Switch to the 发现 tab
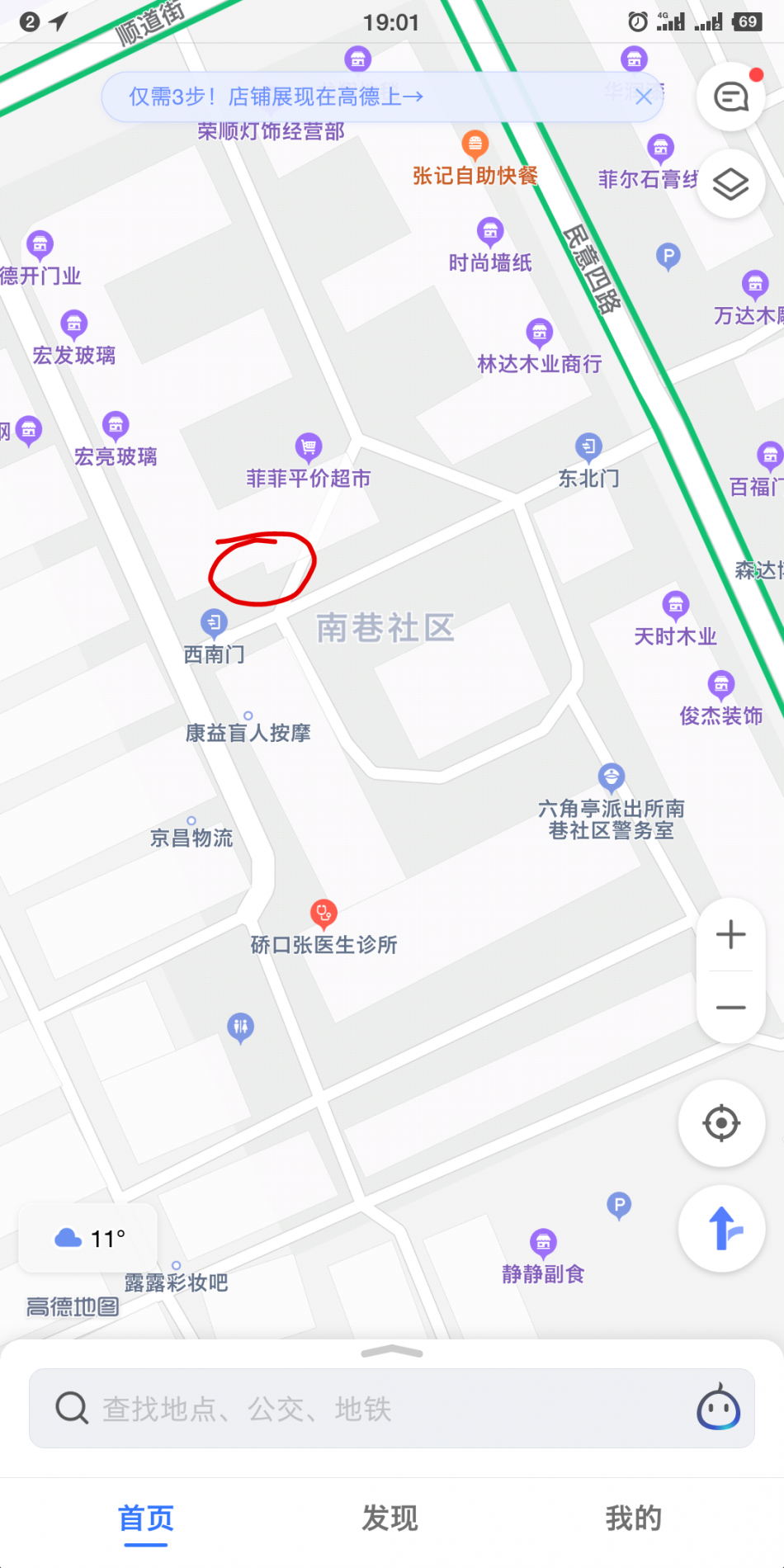Viewport: 784px width, 1568px height. pyautogui.click(x=390, y=1518)
